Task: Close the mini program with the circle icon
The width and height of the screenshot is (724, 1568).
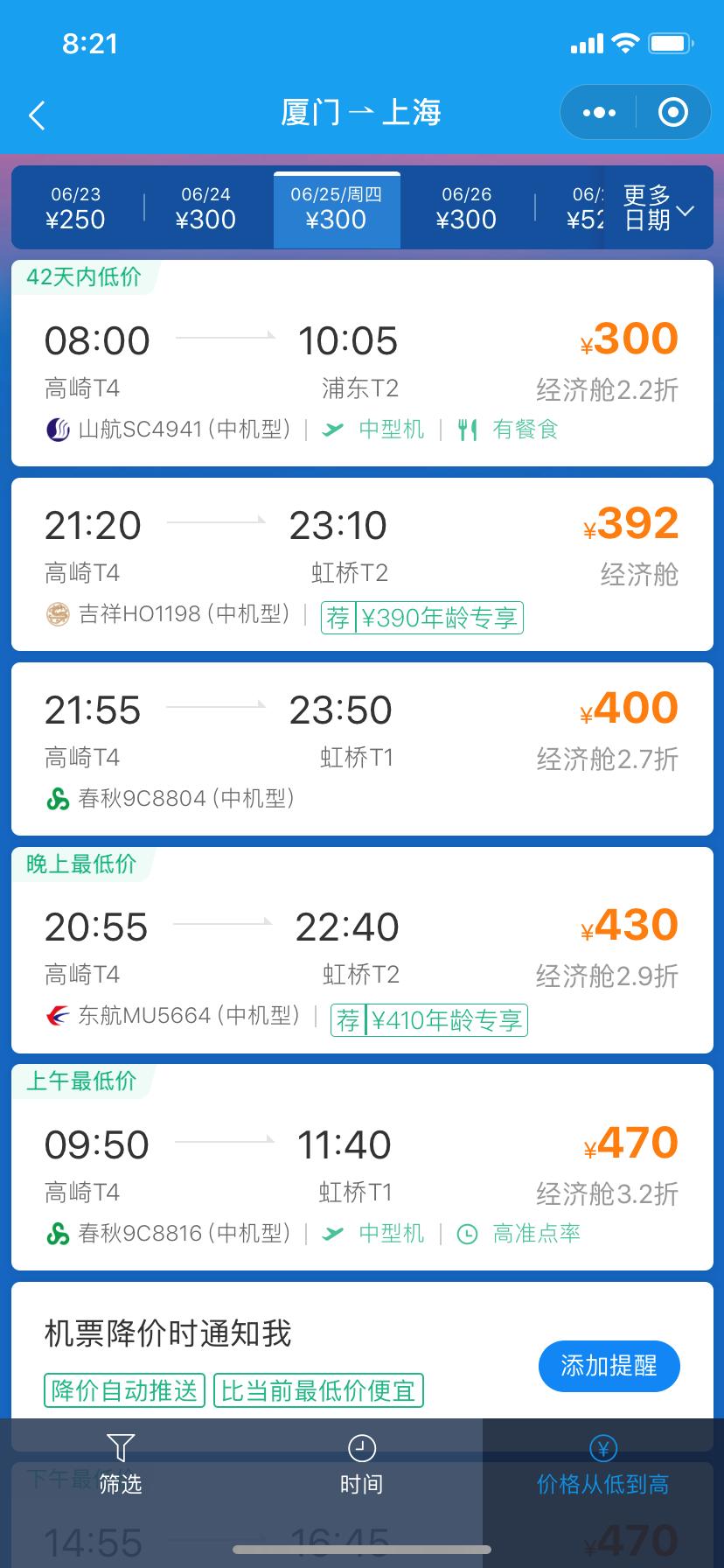Action: click(x=672, y=113)
